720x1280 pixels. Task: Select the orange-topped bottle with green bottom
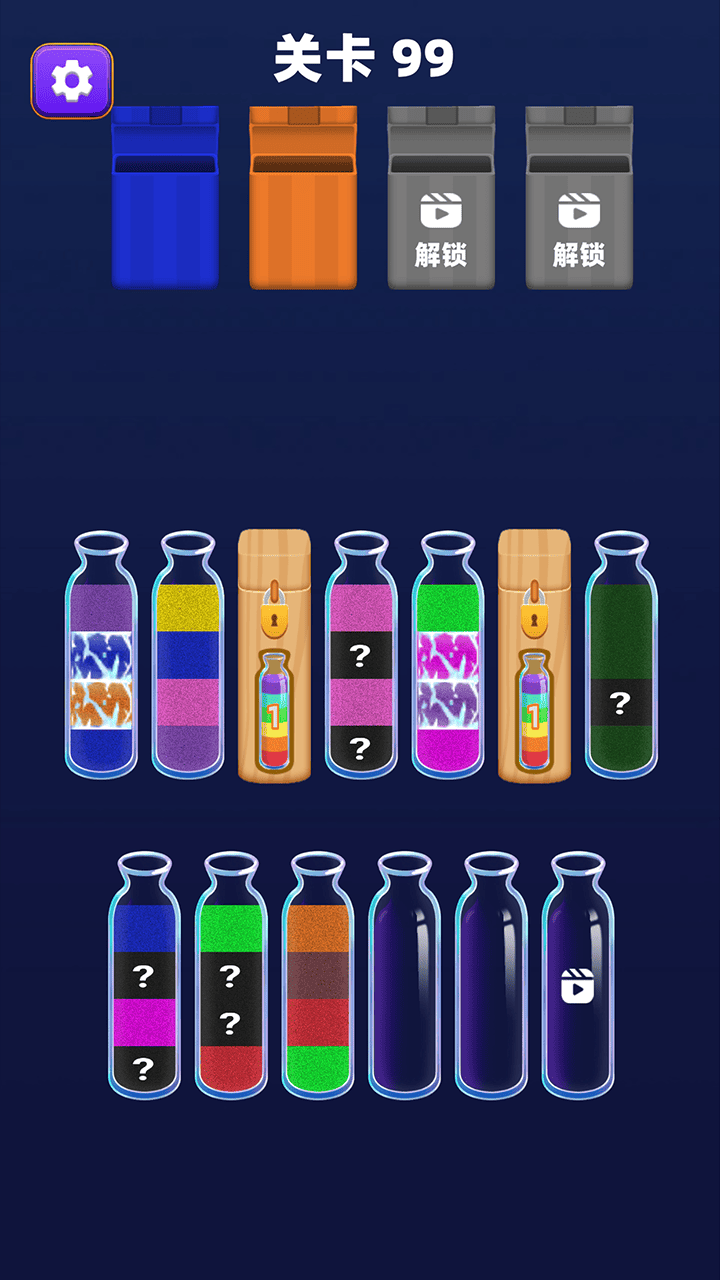[318, 980]
